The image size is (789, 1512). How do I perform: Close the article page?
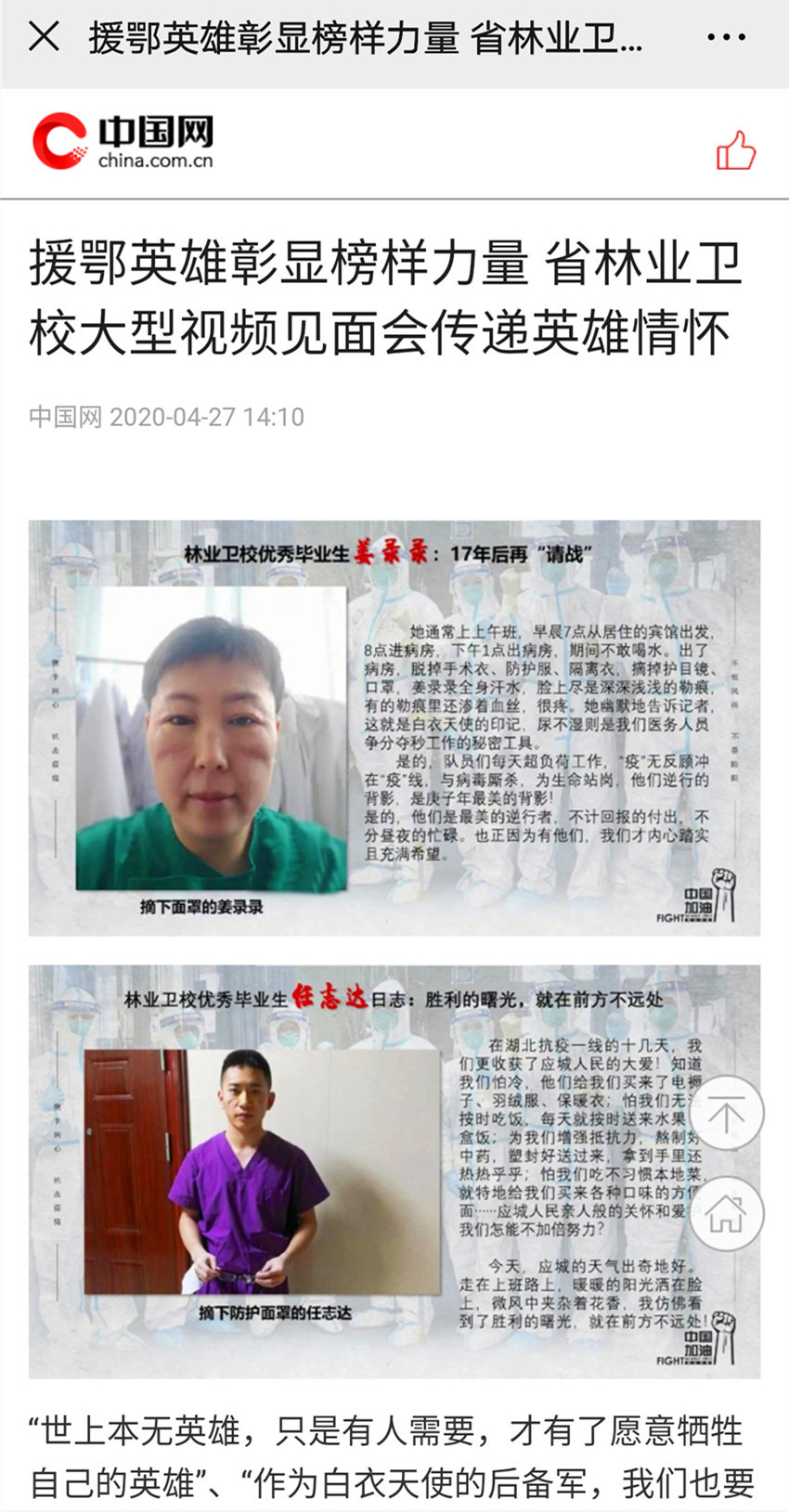coord(44,38)
